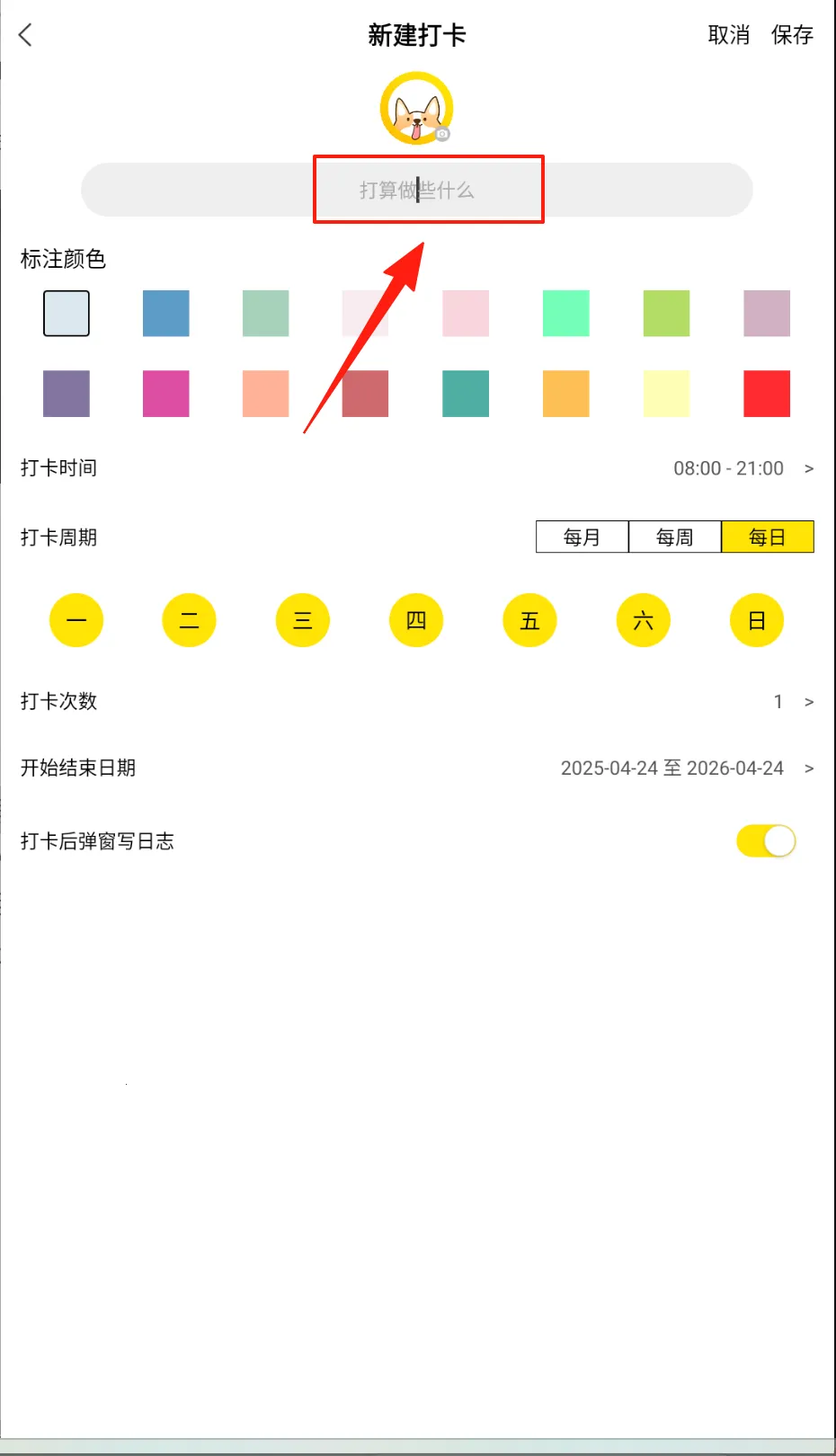Select Saturday circle 六
Screen dimensions: 836x1456
click(x=643, y=620)
